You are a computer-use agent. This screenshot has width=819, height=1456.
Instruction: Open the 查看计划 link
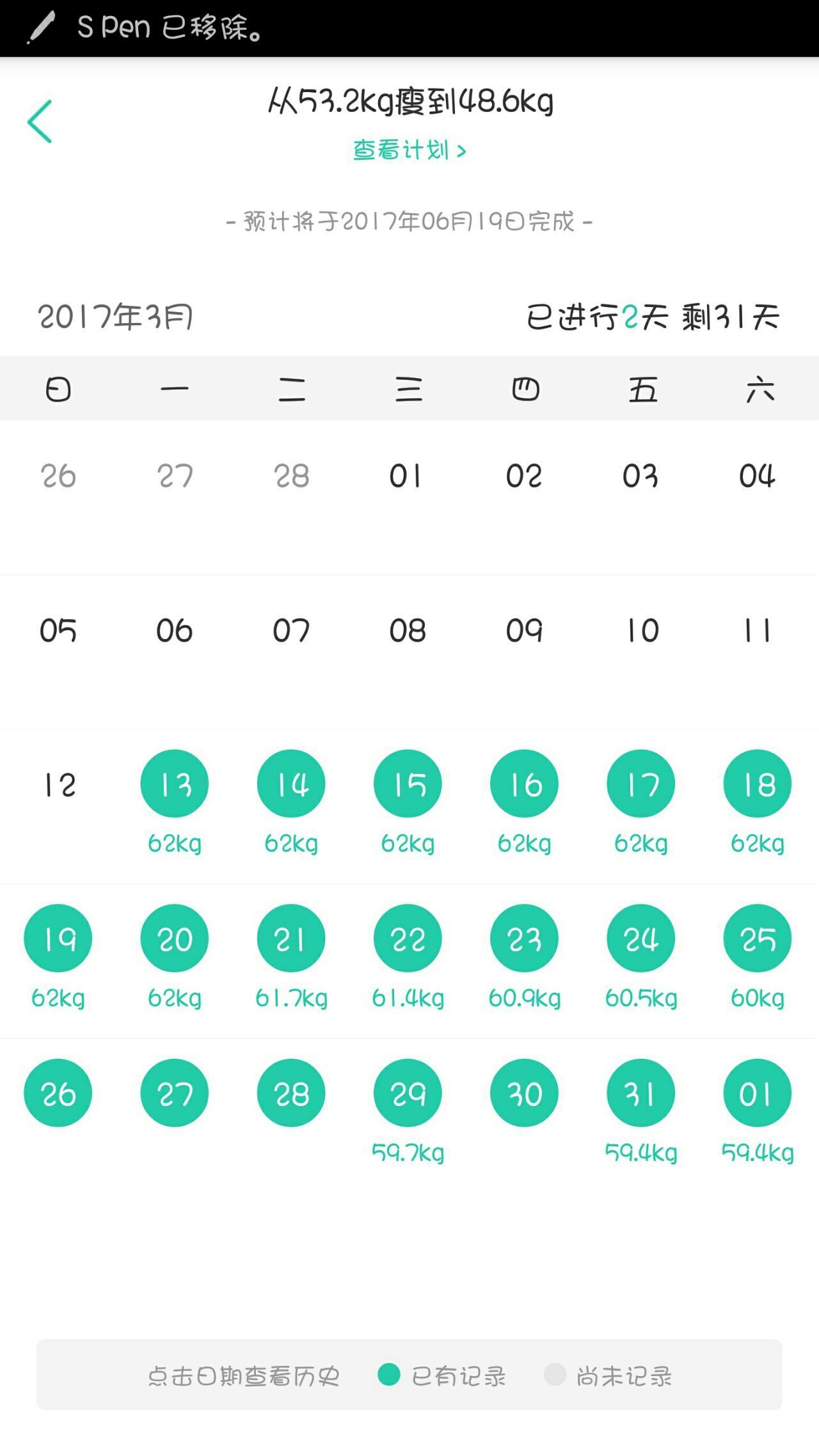click(409, 150)
